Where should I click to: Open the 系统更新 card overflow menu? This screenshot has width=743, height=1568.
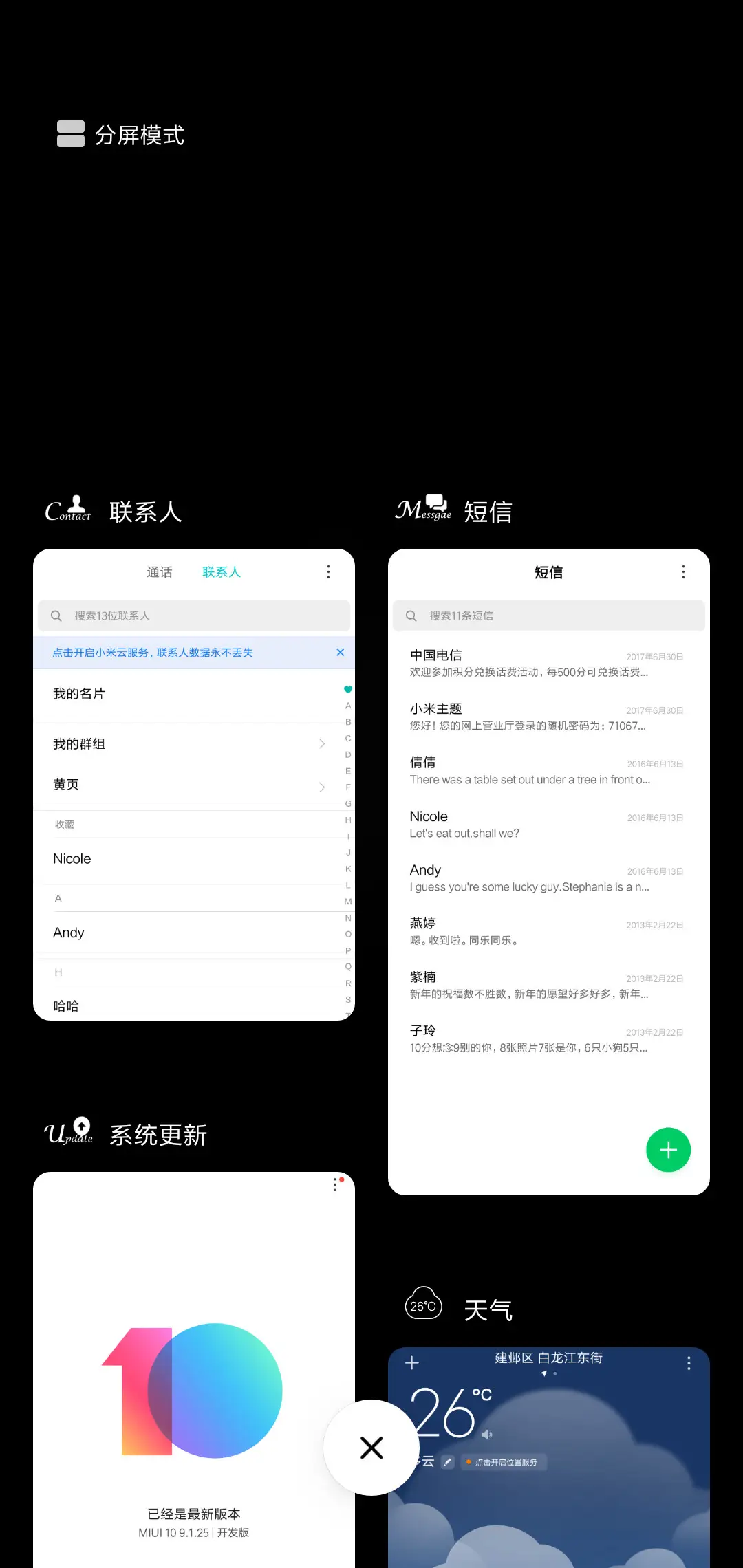tap(336, 1183)
